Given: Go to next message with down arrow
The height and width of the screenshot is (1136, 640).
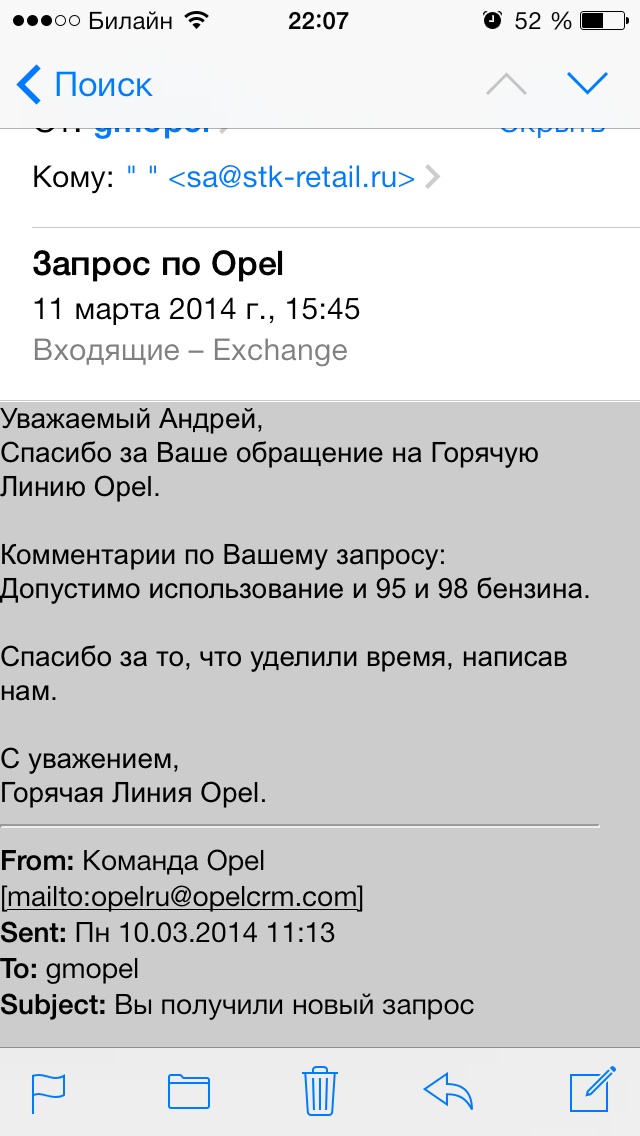Looking at the screenshot, I should point(587,85).
